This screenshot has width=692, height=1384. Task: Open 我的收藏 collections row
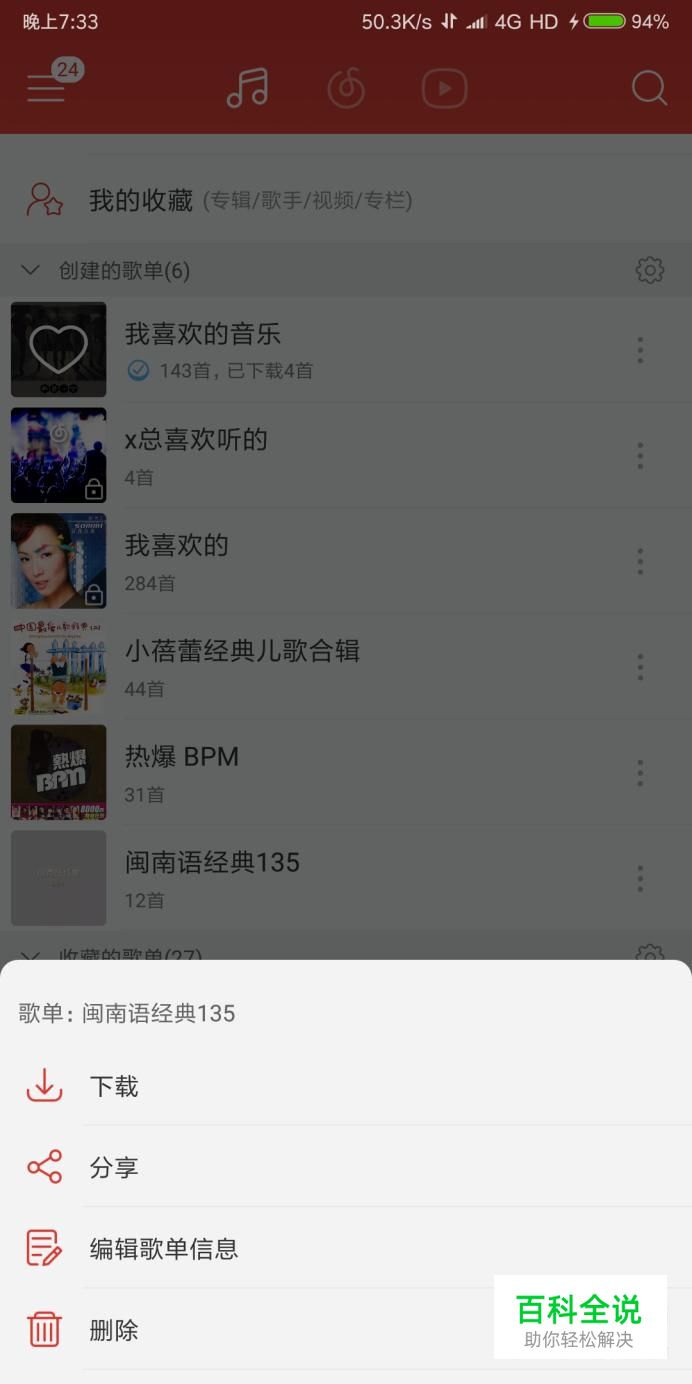click(250, 200)
